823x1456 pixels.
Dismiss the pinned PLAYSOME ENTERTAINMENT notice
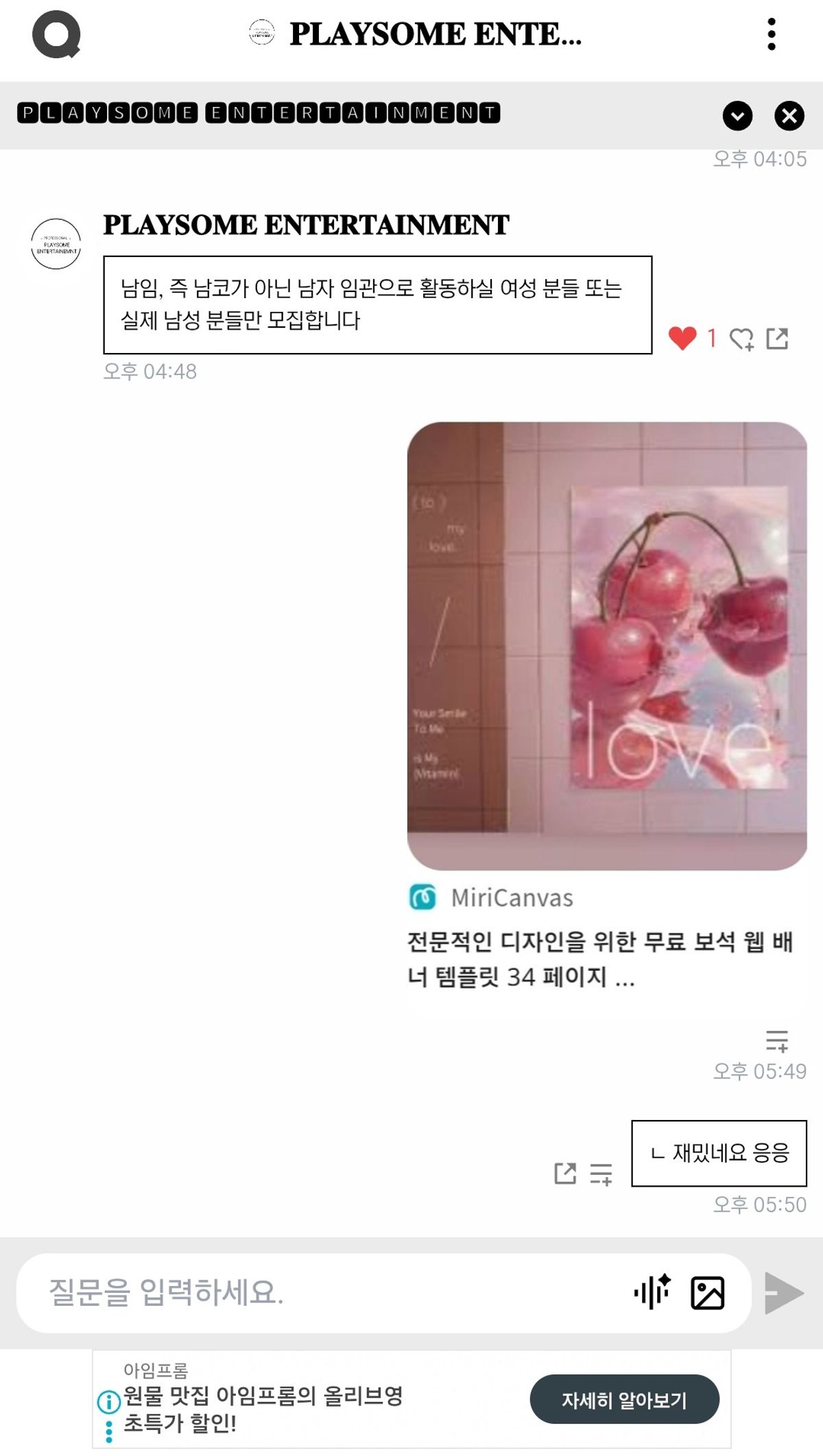[x=789, y=115]
